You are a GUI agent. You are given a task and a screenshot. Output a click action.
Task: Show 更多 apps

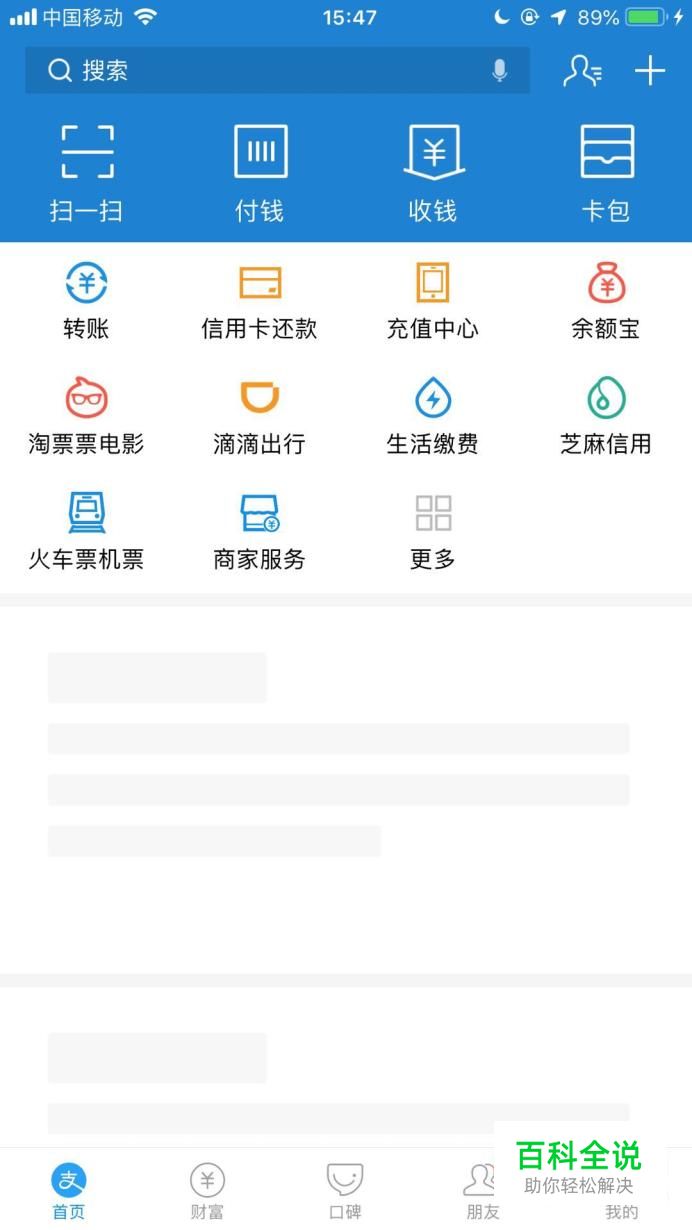(433, 531)
